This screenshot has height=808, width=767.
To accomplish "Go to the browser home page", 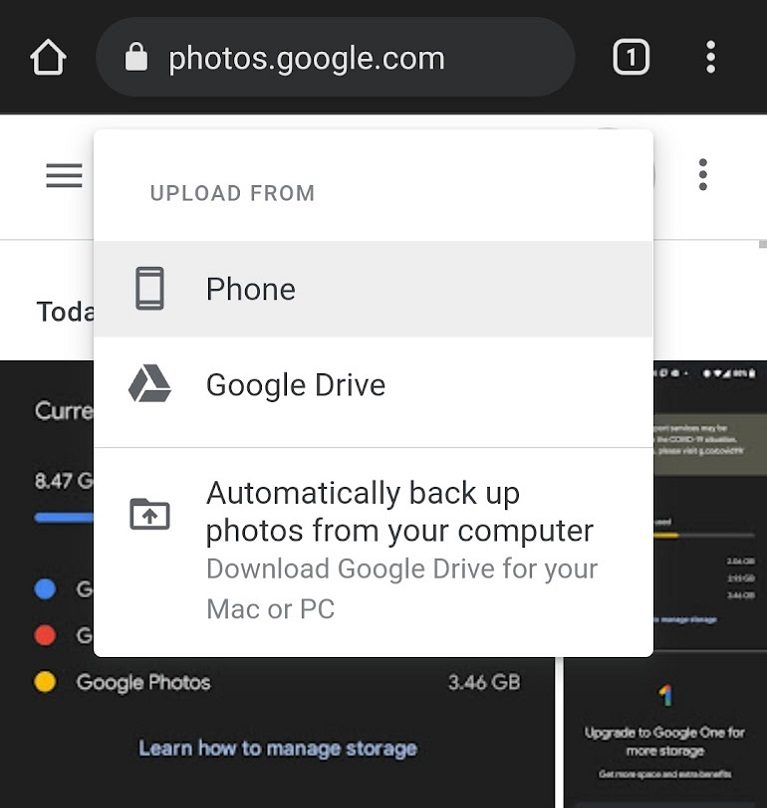I will (48, 57).
